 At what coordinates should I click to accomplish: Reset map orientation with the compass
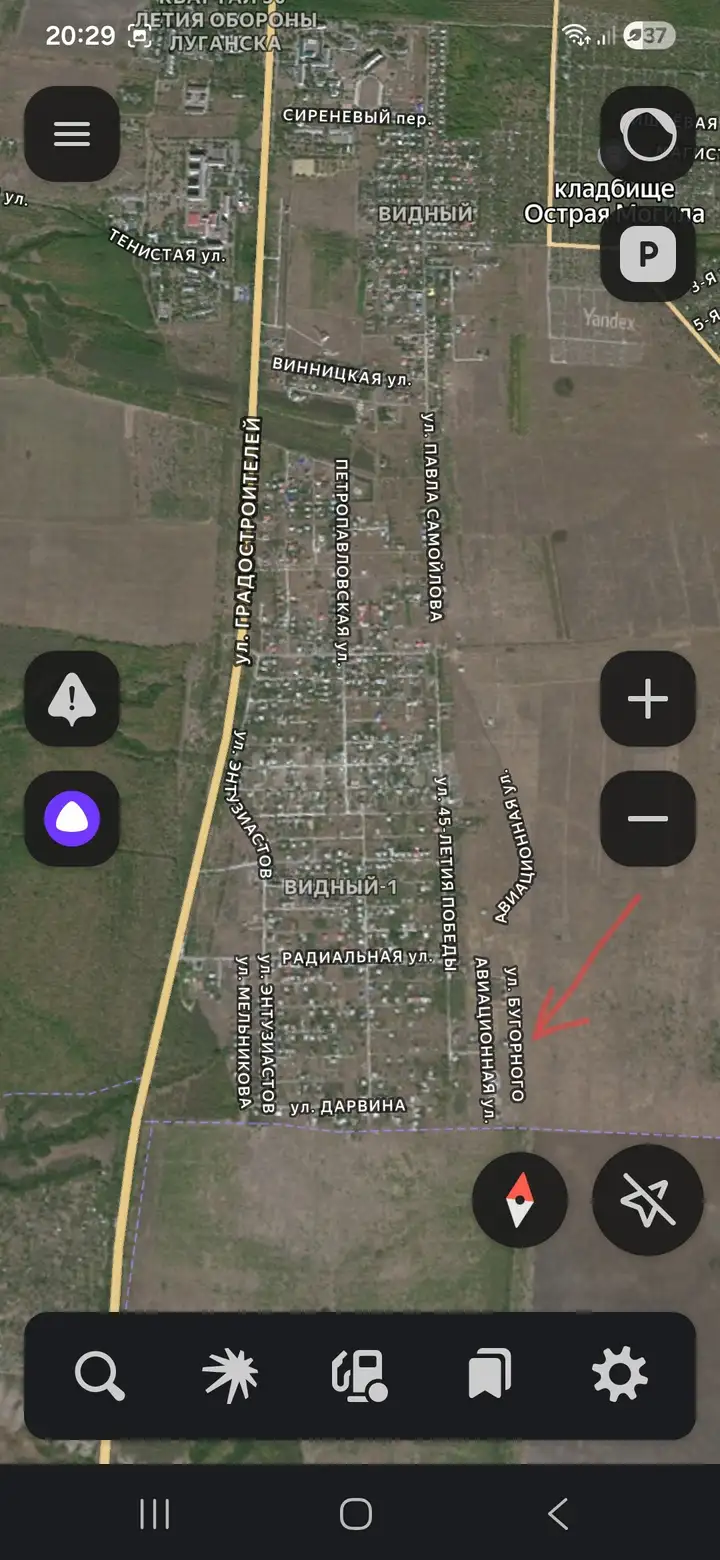pyautogui.click(x=520, y=1200)
